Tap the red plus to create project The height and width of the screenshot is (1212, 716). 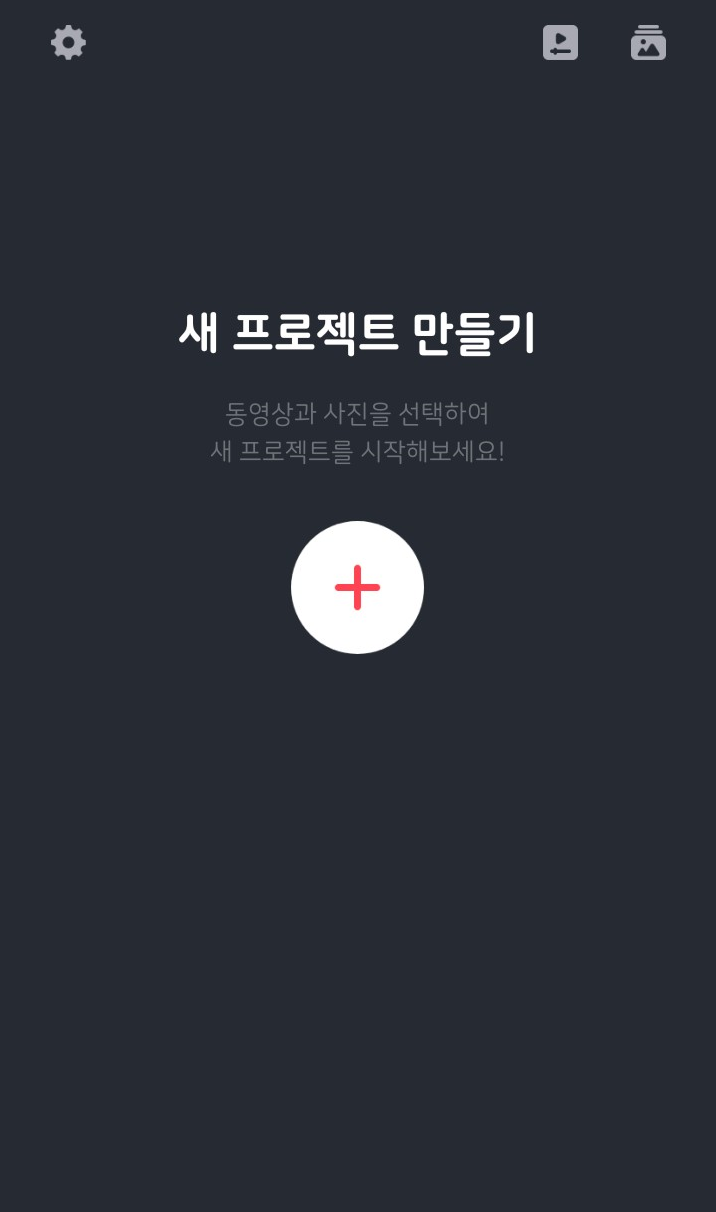[357, 587]
